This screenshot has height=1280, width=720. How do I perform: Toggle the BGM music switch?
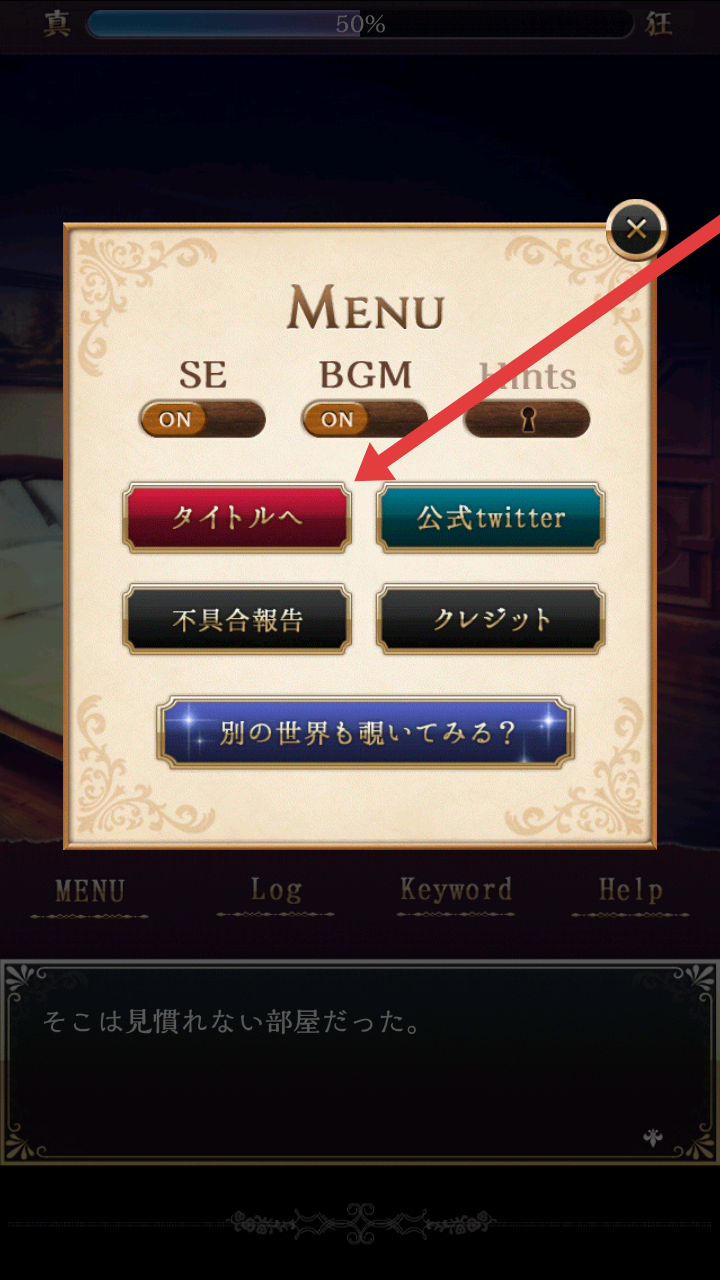click(365, 419)
